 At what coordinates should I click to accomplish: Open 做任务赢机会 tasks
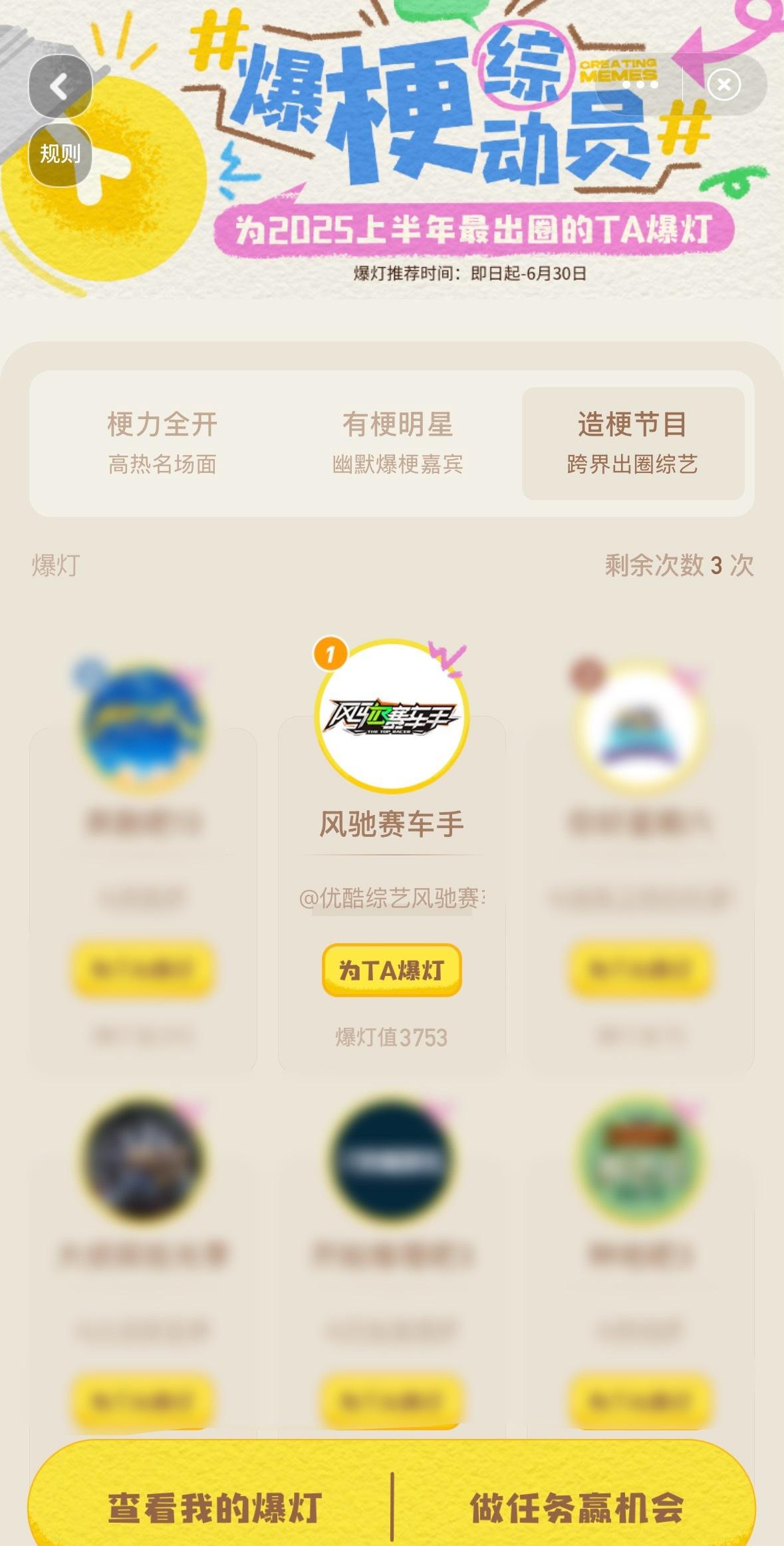coord(577,1507)
